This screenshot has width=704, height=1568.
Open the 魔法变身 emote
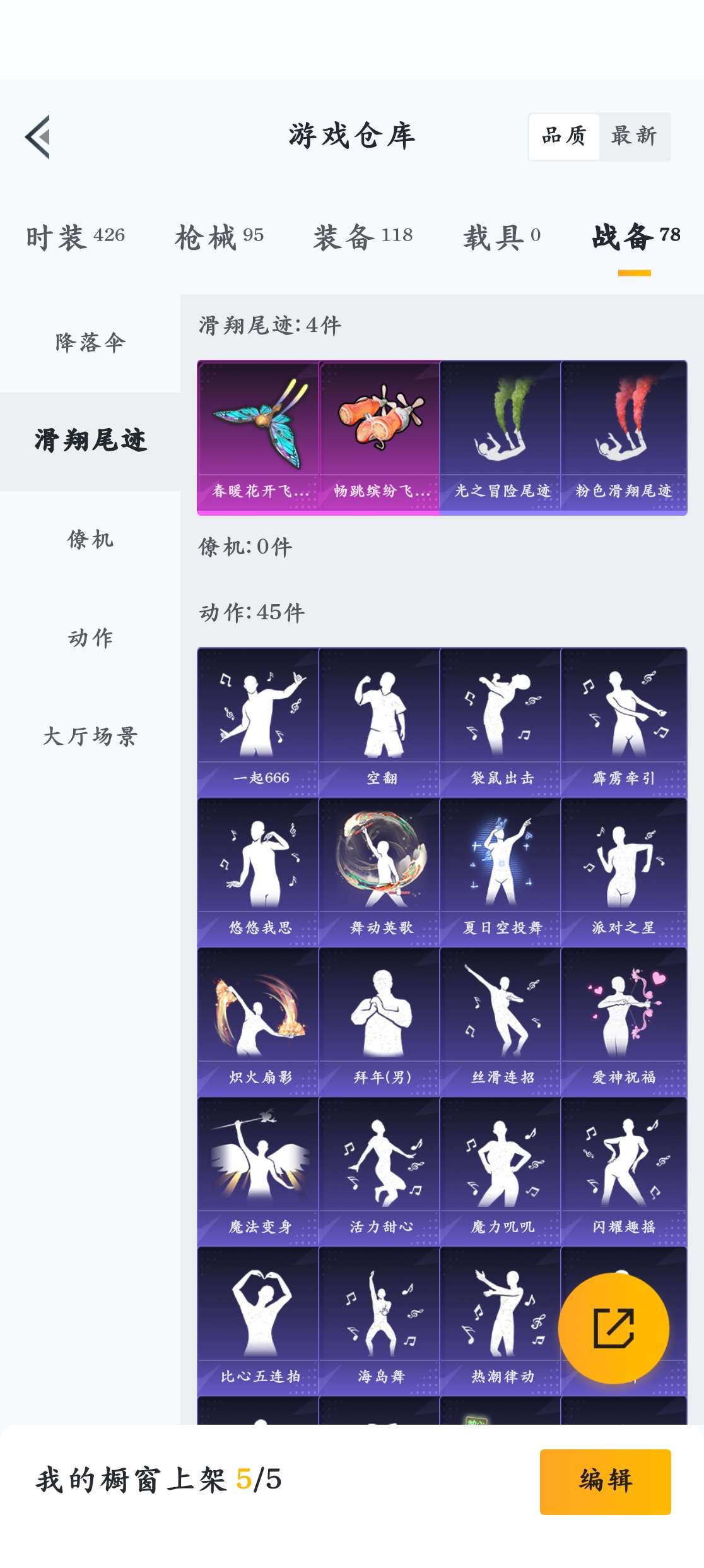tap(258, 1171)
